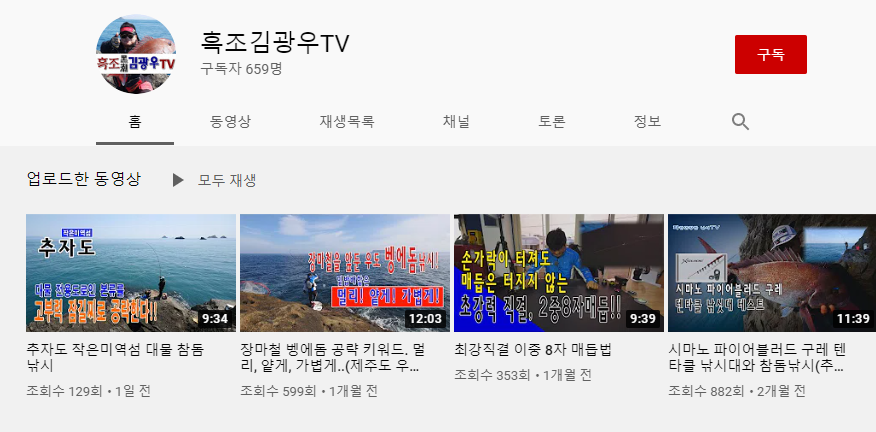Switch to the 동영상 tab
This screenshot has width=876, height=432.
pos(231,122)
